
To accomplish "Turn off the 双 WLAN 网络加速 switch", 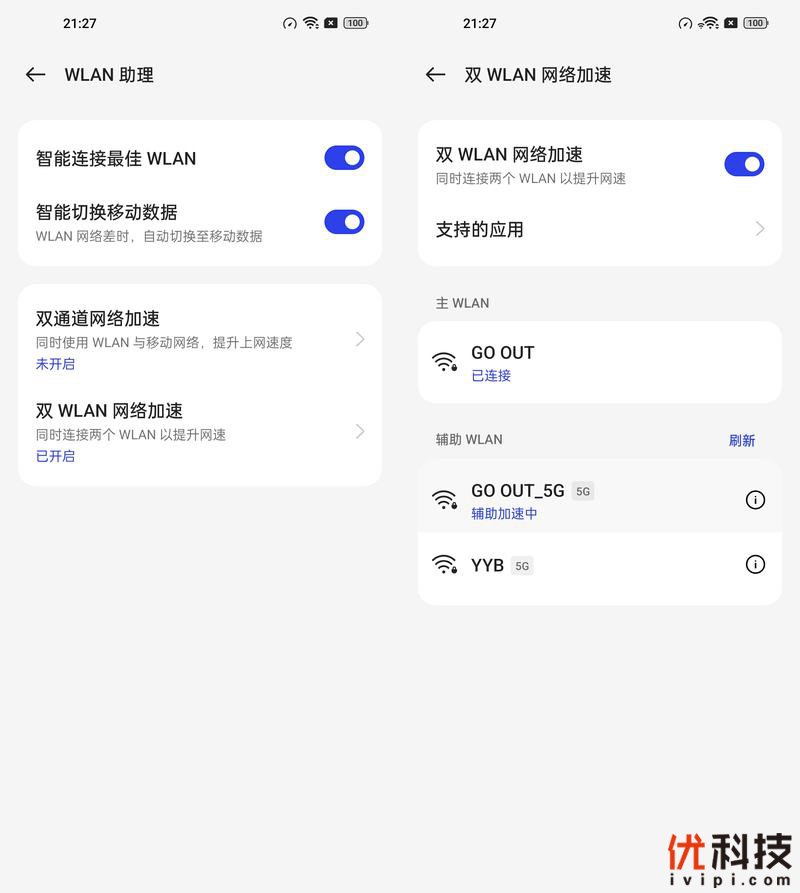I will [x=744, y=164].
